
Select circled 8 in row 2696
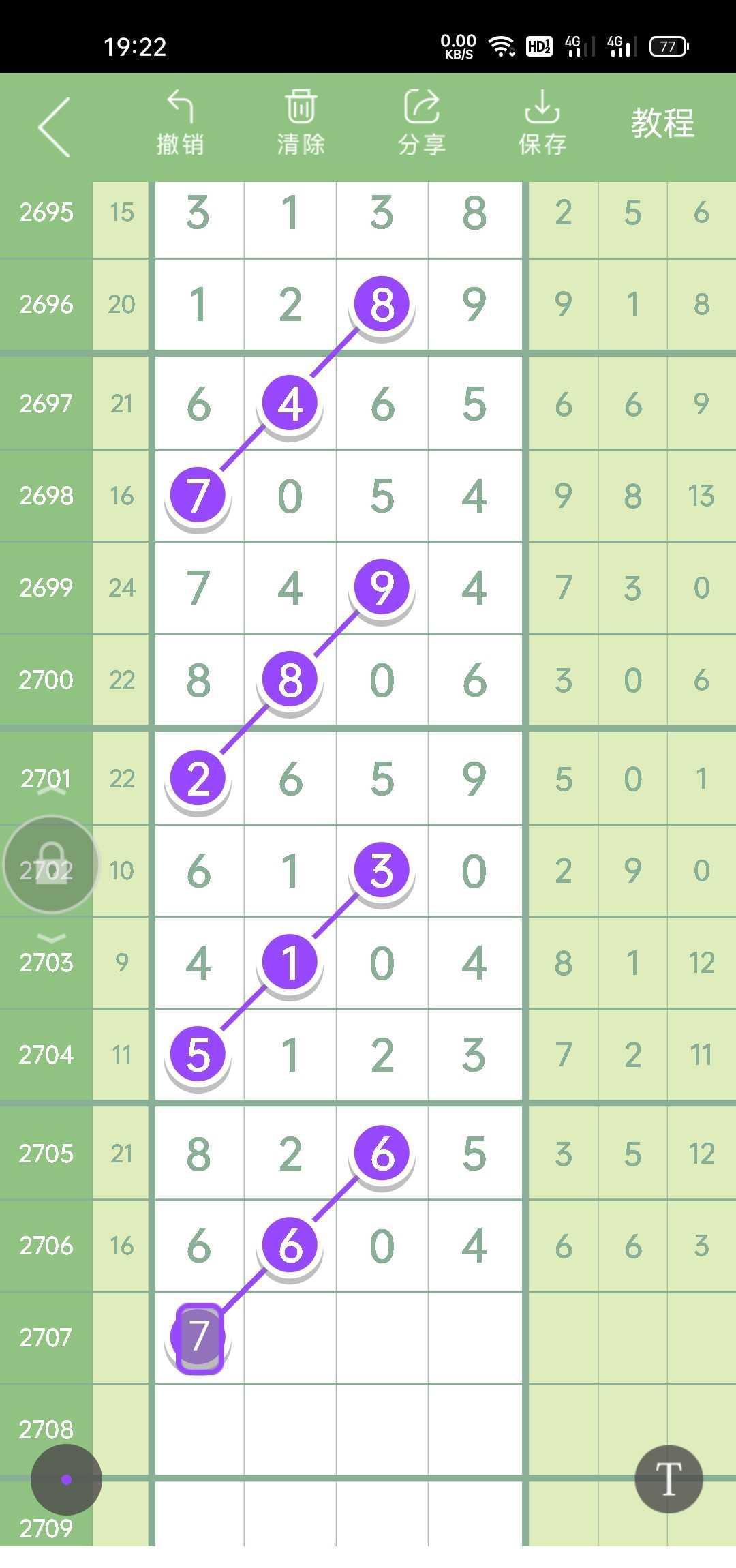point(382,304)
